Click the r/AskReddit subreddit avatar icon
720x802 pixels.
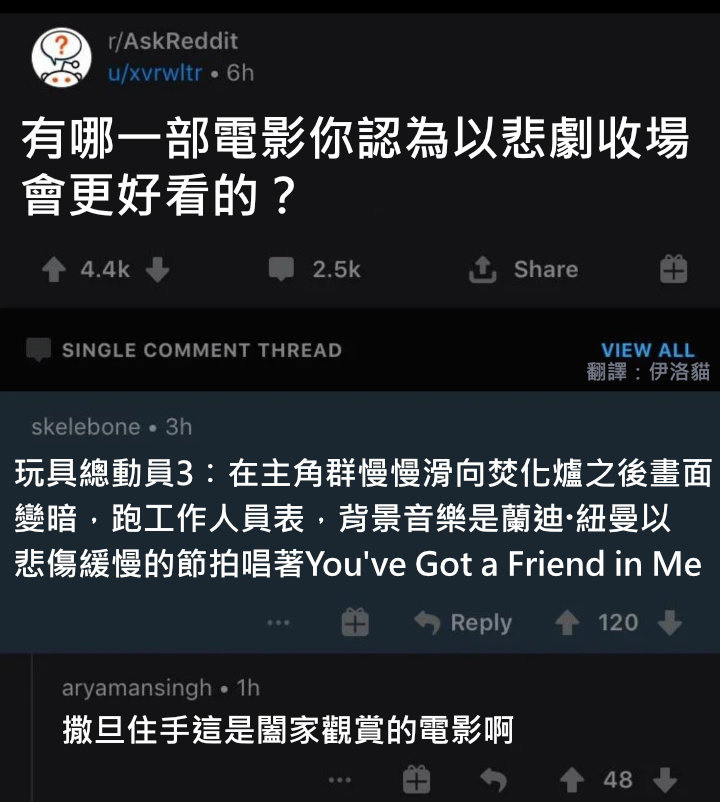coord(58,55)
